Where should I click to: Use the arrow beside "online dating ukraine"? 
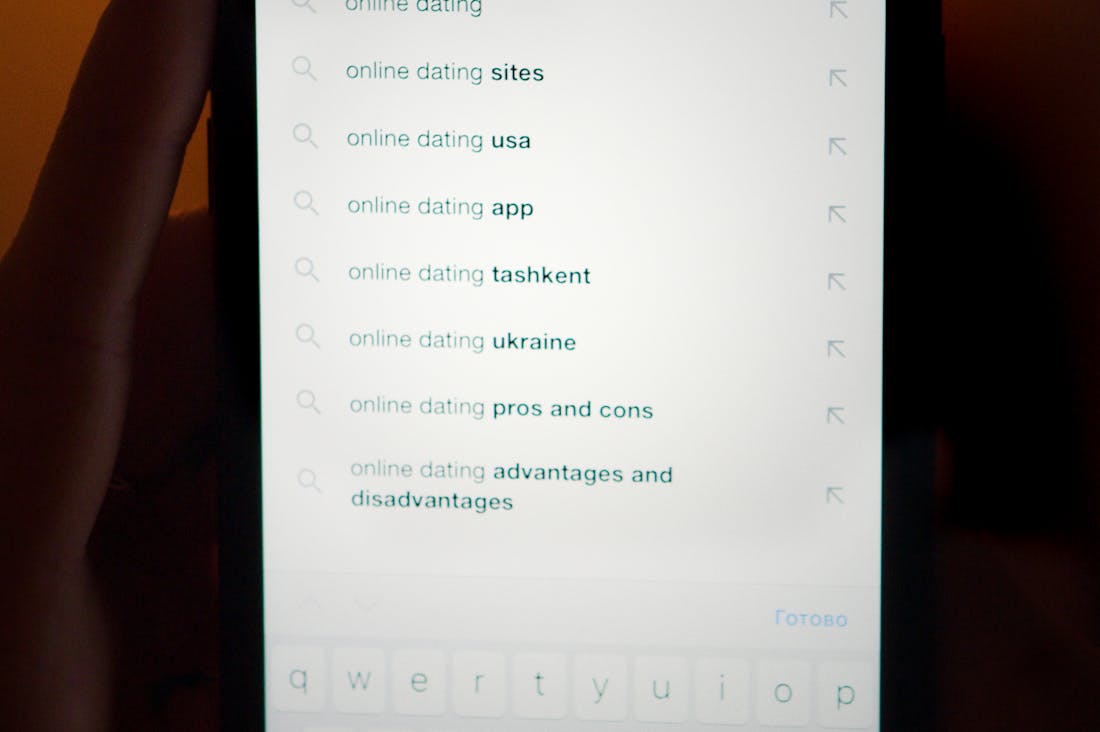(x=836, y=349)
